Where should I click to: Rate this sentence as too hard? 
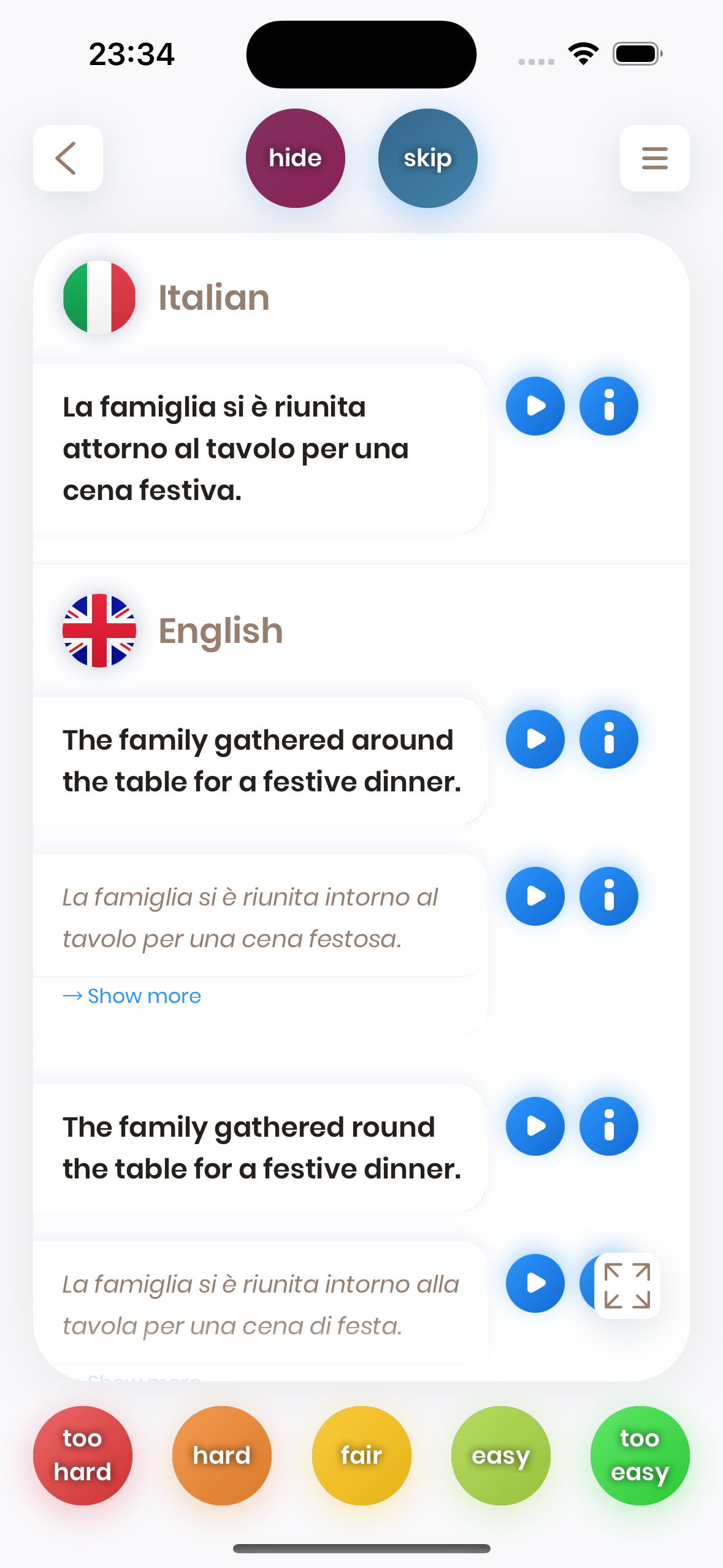[x=83, y=1455]
